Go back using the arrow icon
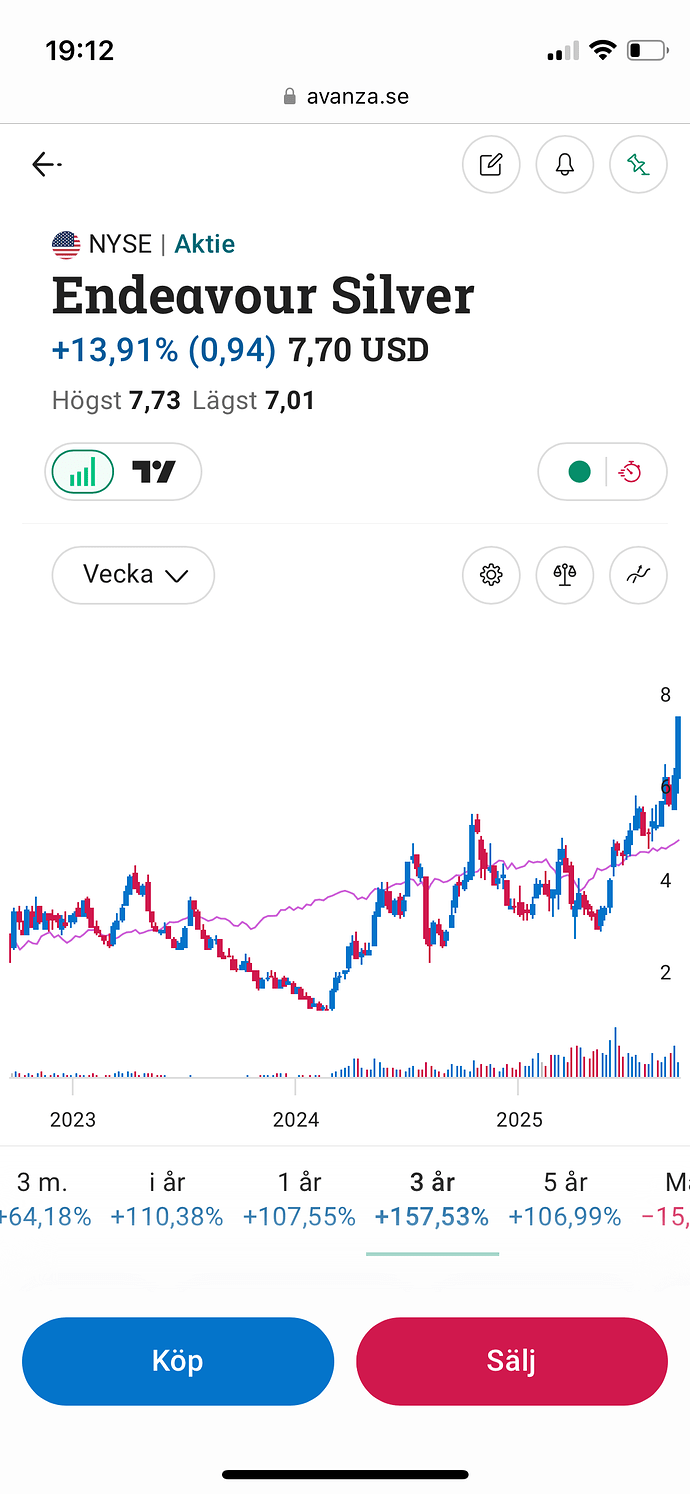Screen dimensions: 690x1494 point(46,164)
